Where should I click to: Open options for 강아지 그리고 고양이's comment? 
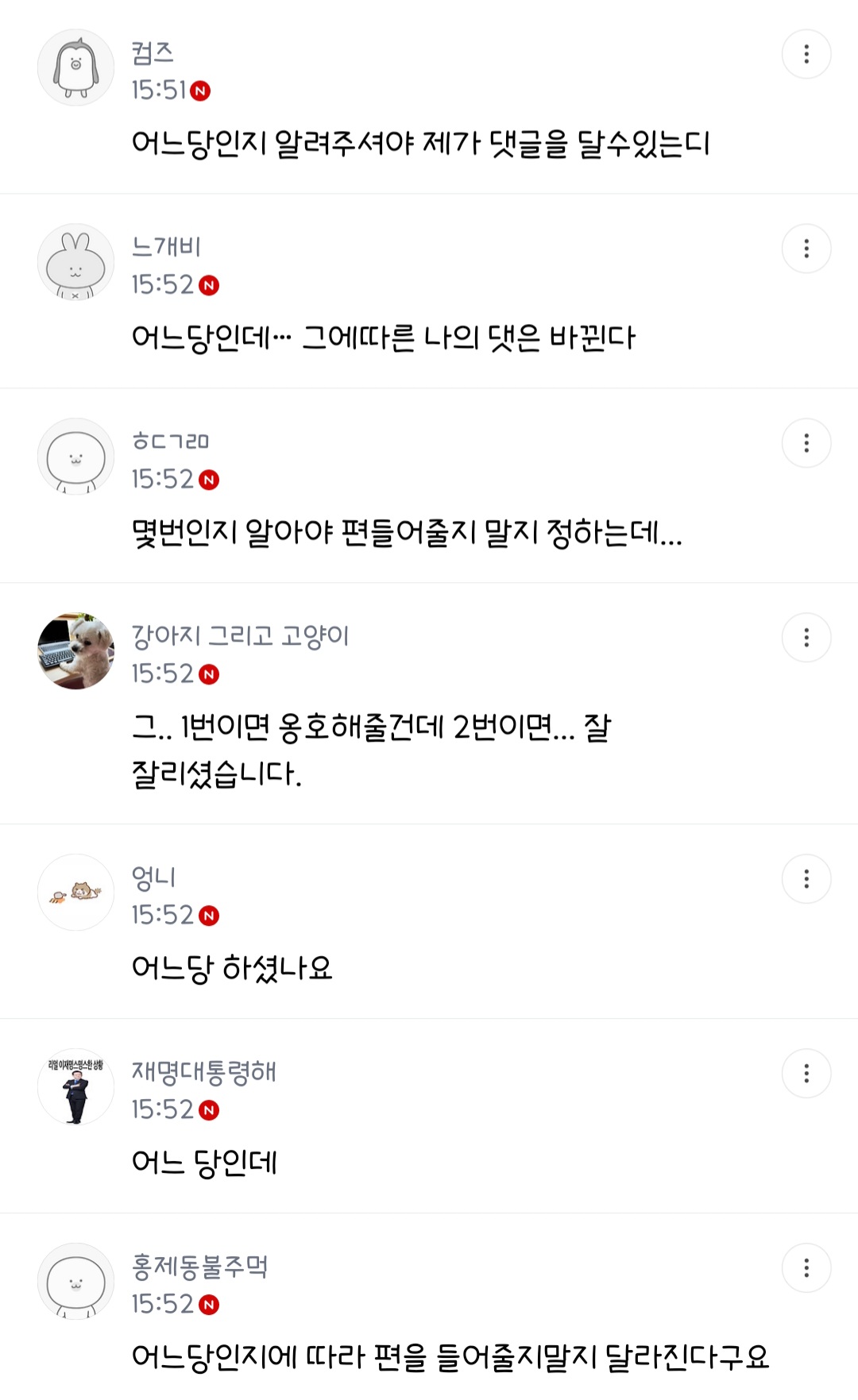coord(806,638)
